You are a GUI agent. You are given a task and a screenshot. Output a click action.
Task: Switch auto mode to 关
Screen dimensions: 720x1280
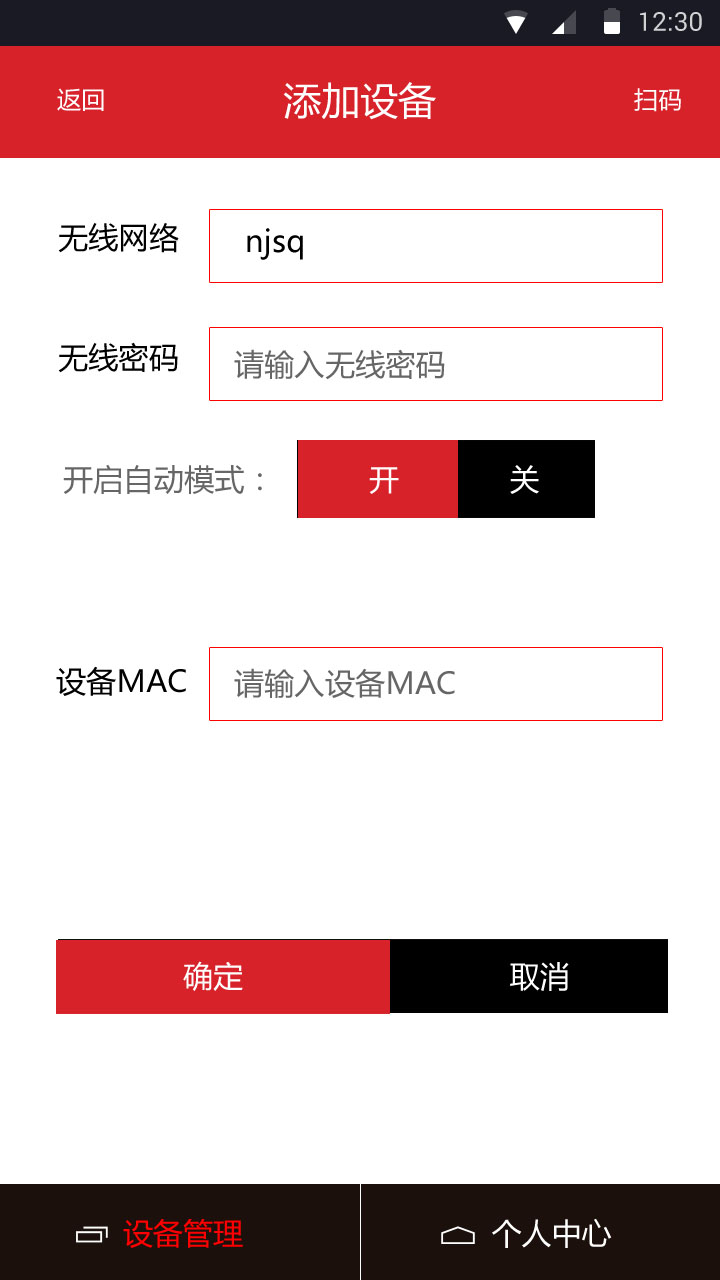[x=526, y=479]
